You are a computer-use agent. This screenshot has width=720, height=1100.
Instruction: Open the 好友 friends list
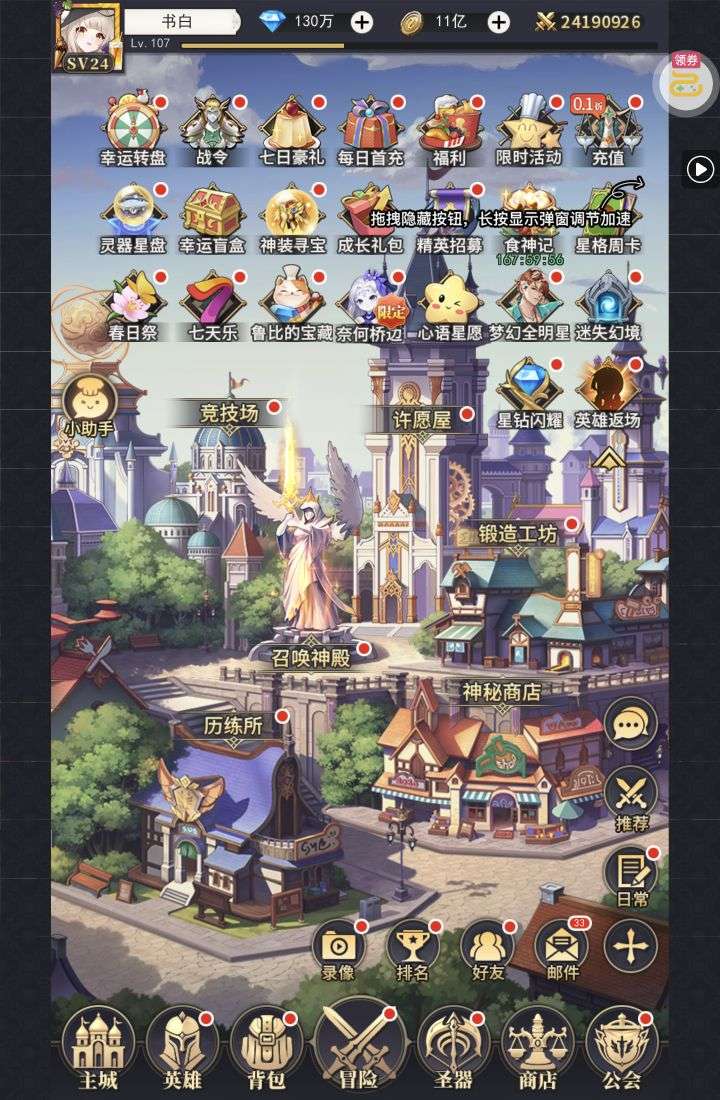(487, 950)
